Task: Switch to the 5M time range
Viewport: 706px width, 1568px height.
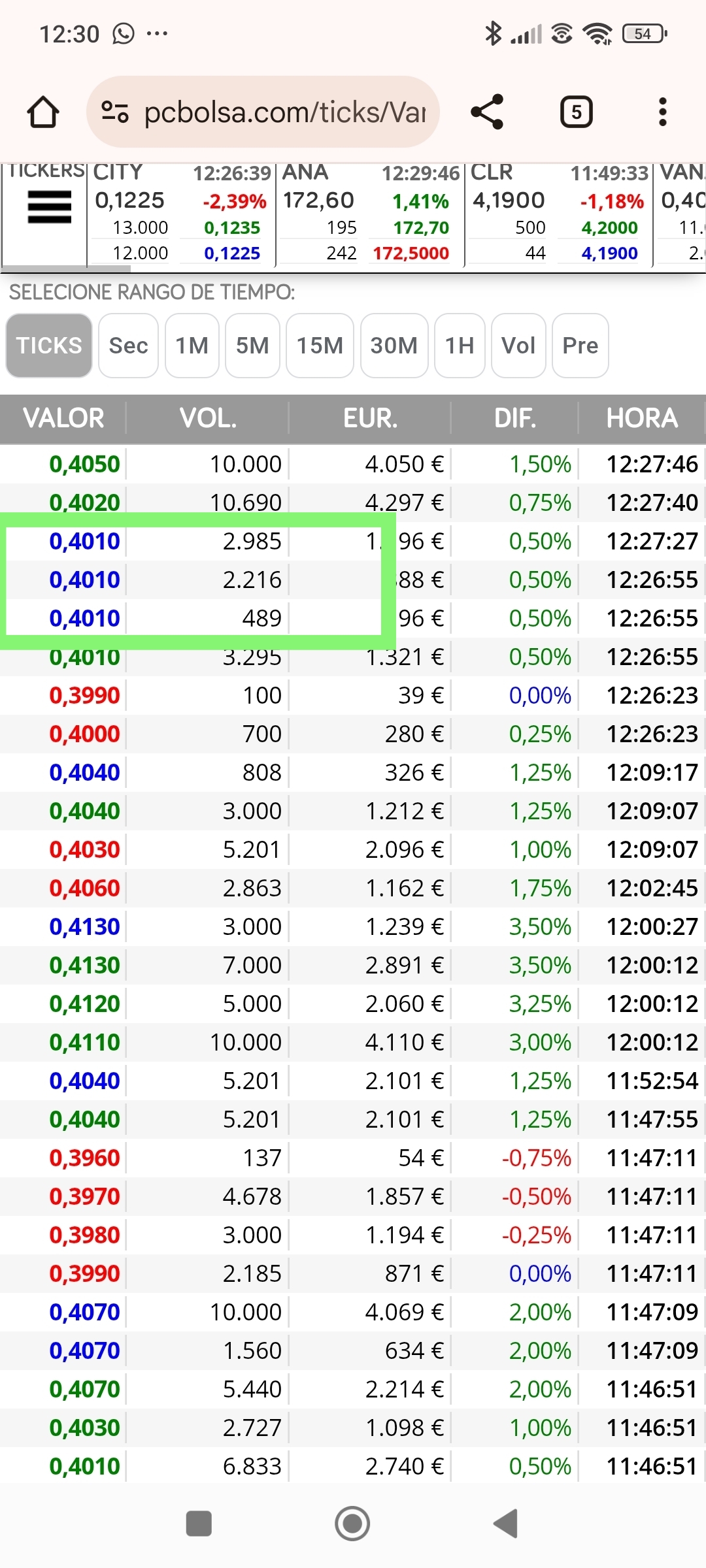Action: coord(252,346)
